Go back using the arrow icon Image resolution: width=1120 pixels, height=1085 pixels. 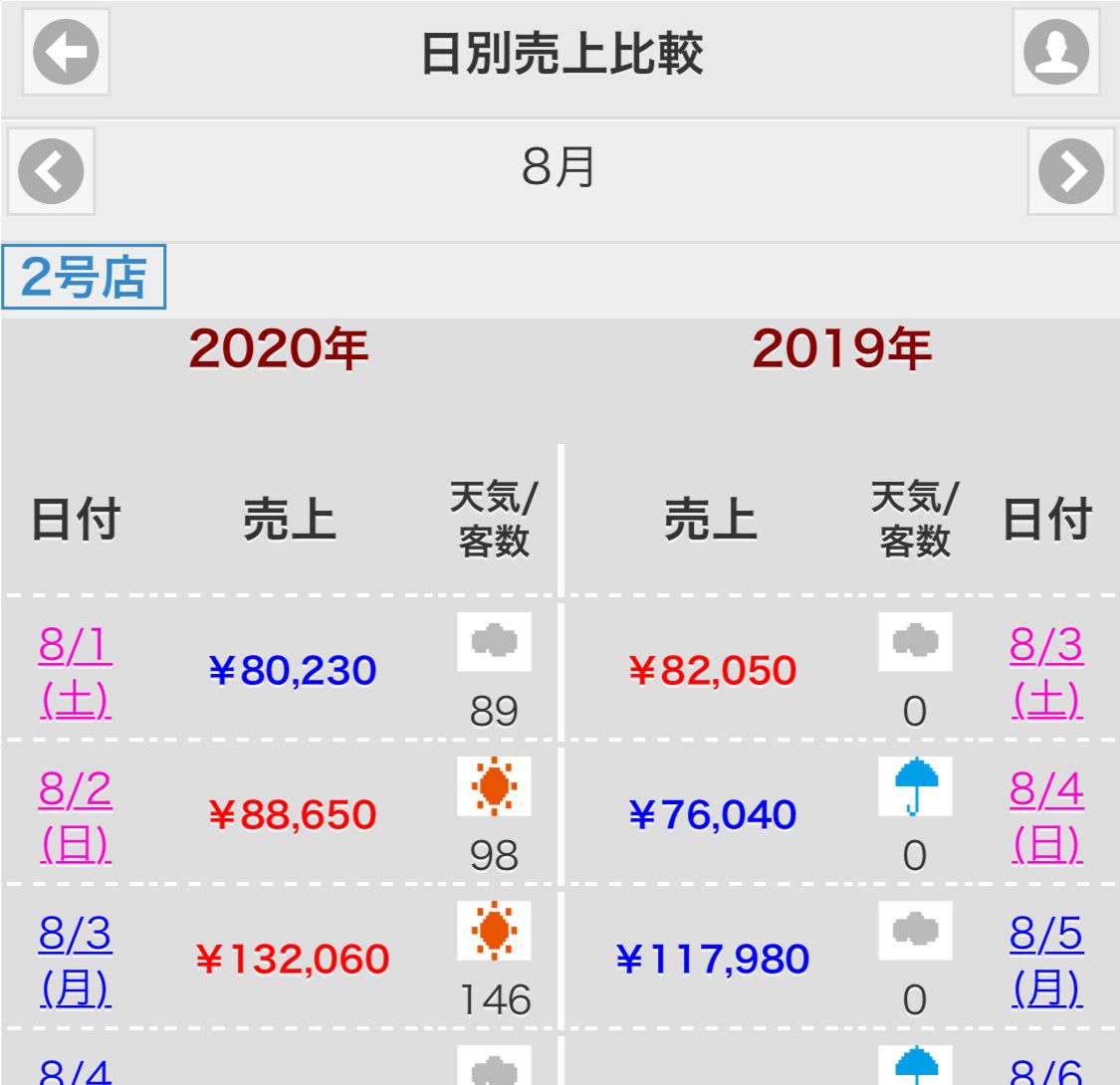tap(66, 52)
